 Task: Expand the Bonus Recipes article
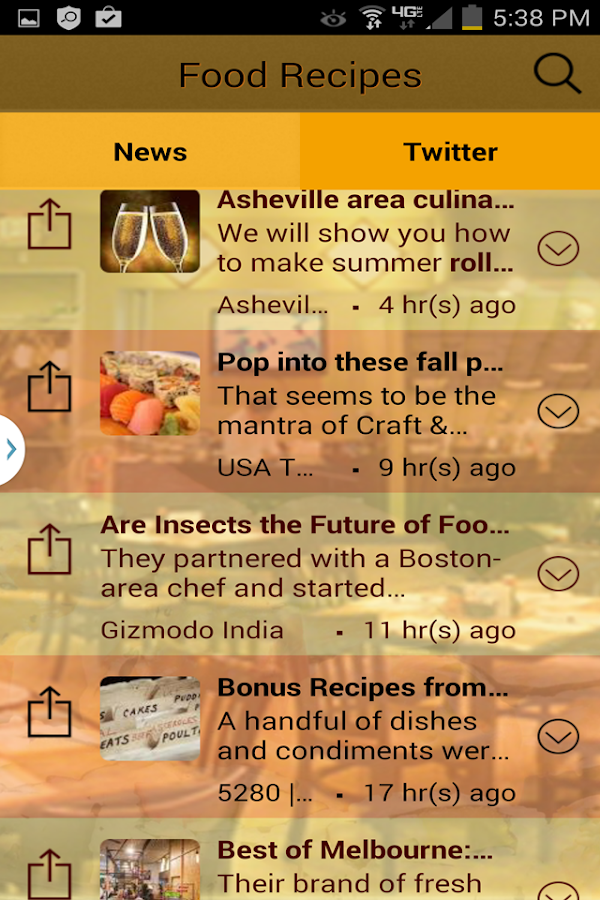coord(558,737)
